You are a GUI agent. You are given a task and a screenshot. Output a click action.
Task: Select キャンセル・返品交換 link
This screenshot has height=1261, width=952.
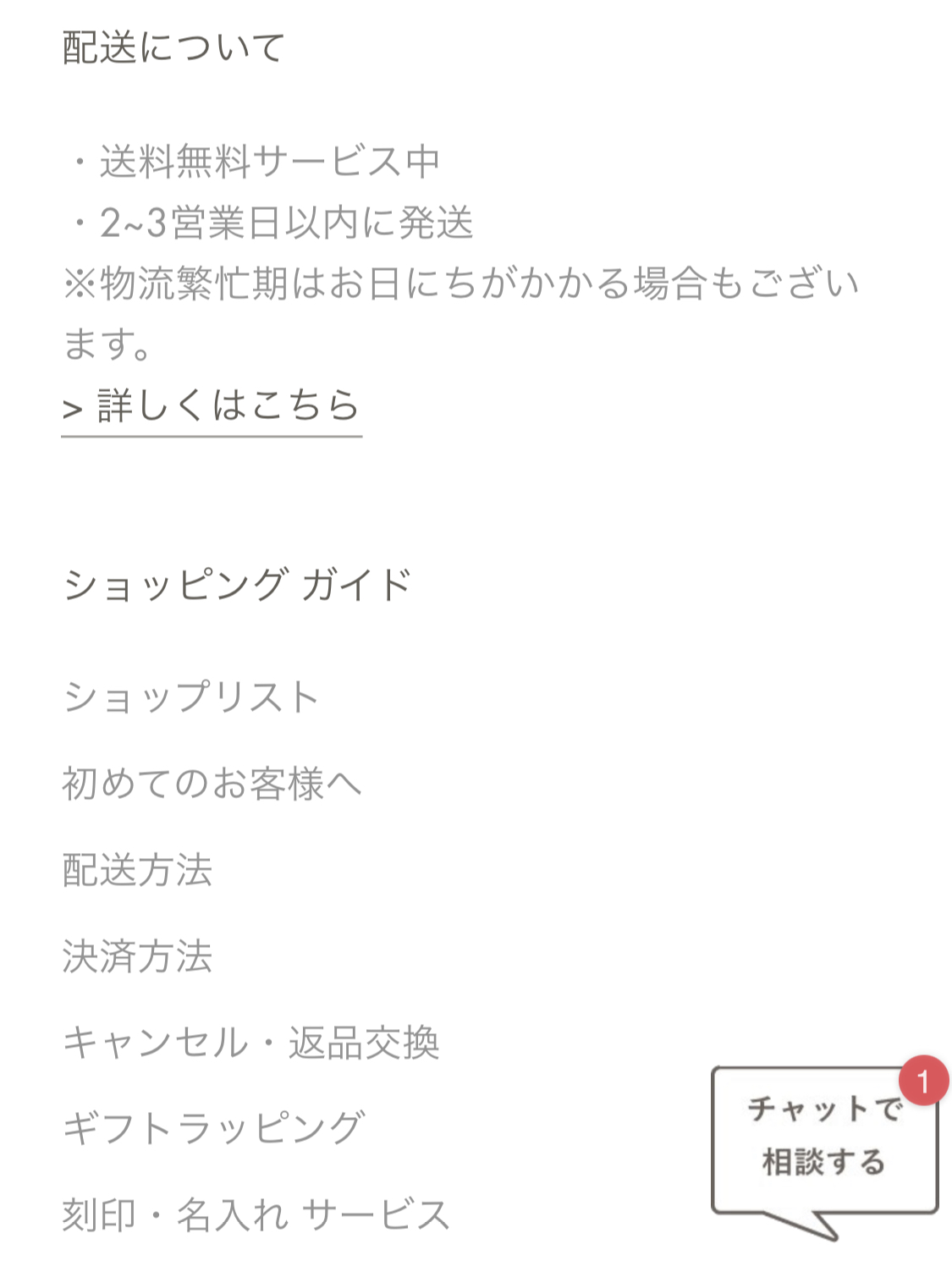[x=251, y=1043]
